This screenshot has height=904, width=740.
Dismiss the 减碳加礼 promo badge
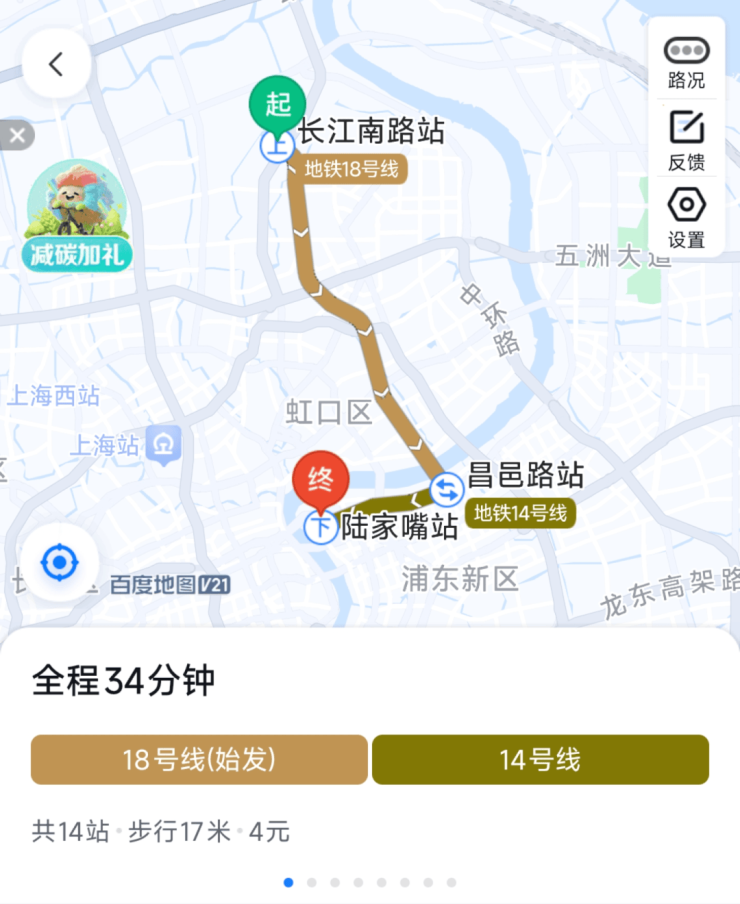tap(16, 135)
